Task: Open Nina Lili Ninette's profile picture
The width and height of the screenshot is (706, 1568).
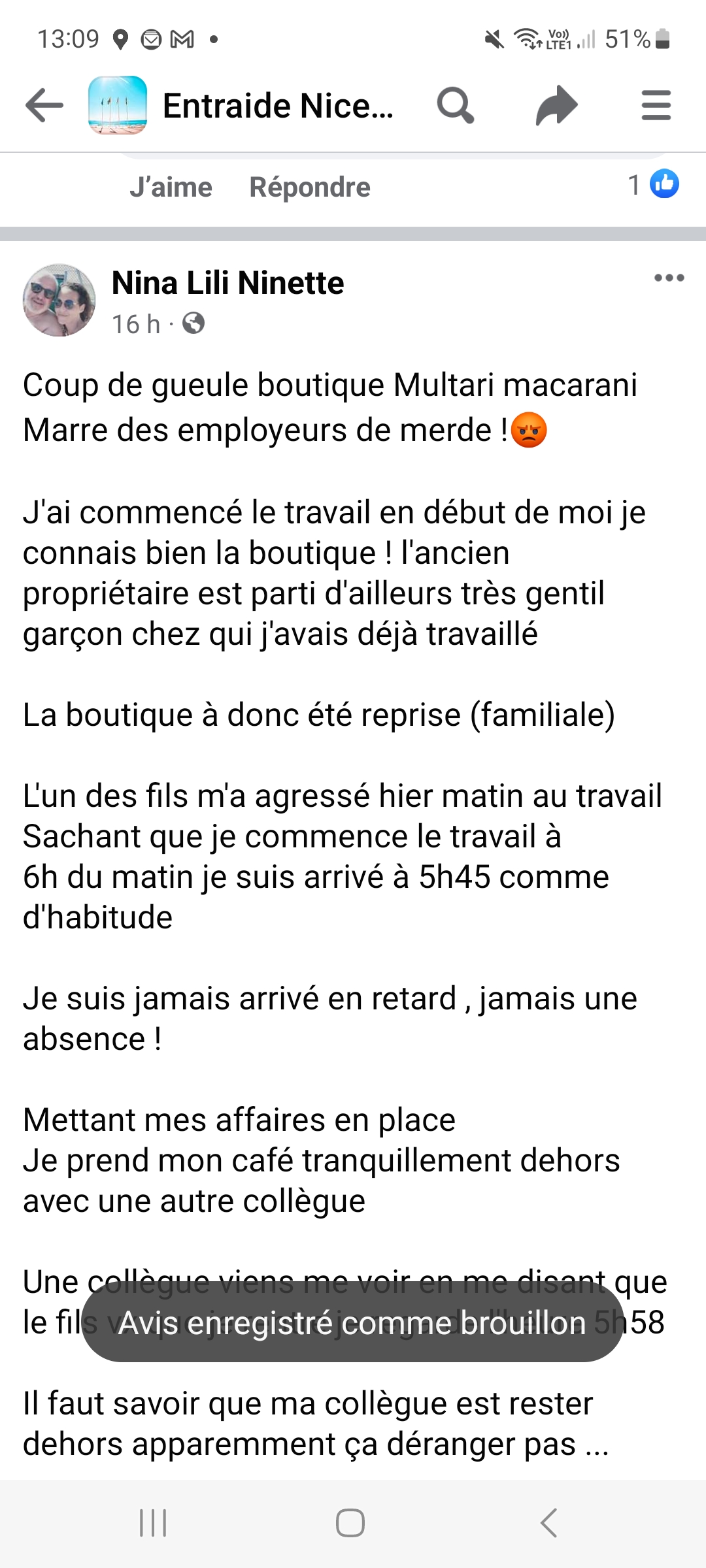Action: click(59, 301)
